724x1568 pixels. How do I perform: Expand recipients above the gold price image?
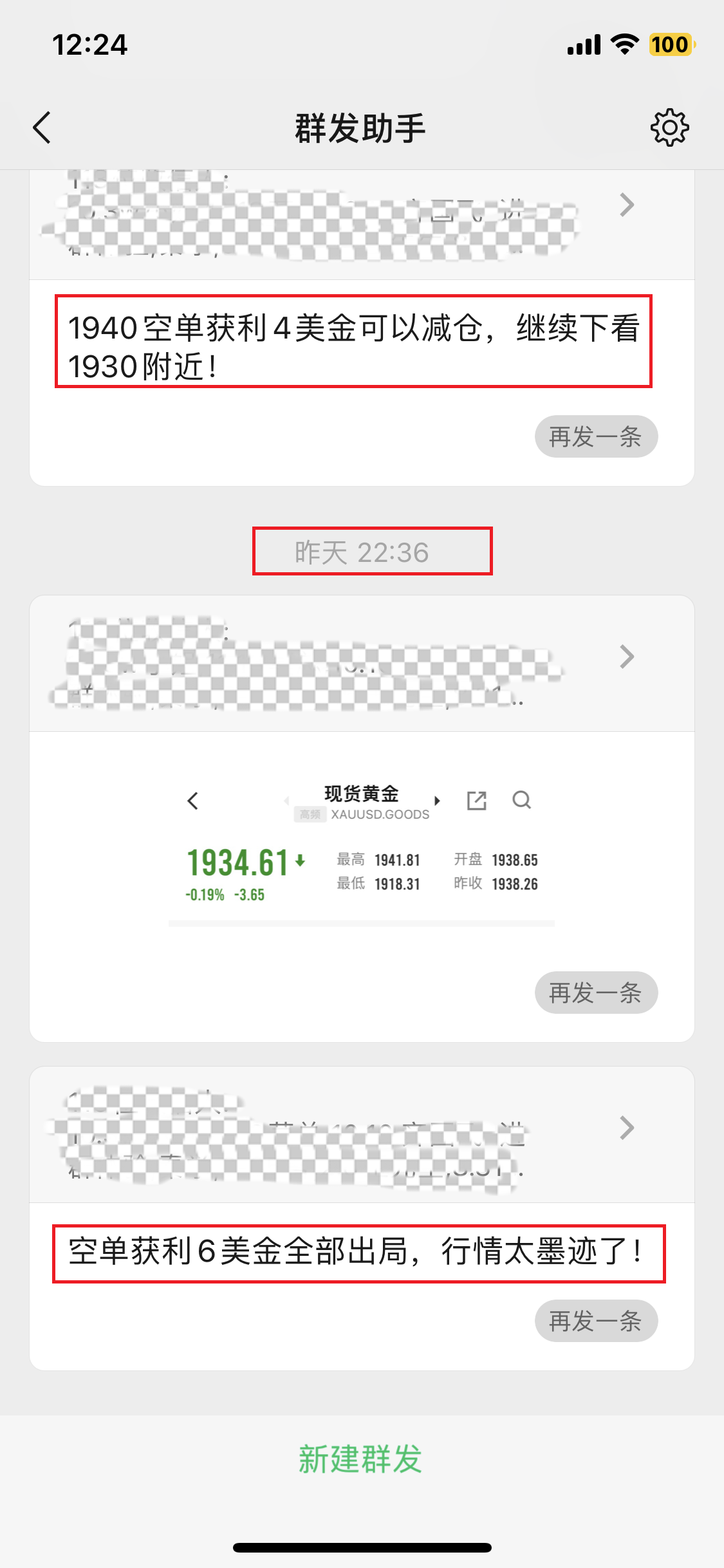point(626,657)
